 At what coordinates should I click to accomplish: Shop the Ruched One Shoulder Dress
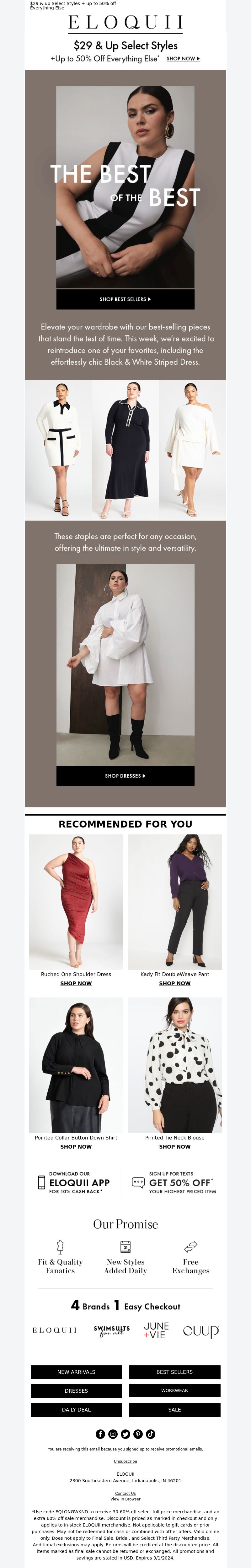(76, 983)
